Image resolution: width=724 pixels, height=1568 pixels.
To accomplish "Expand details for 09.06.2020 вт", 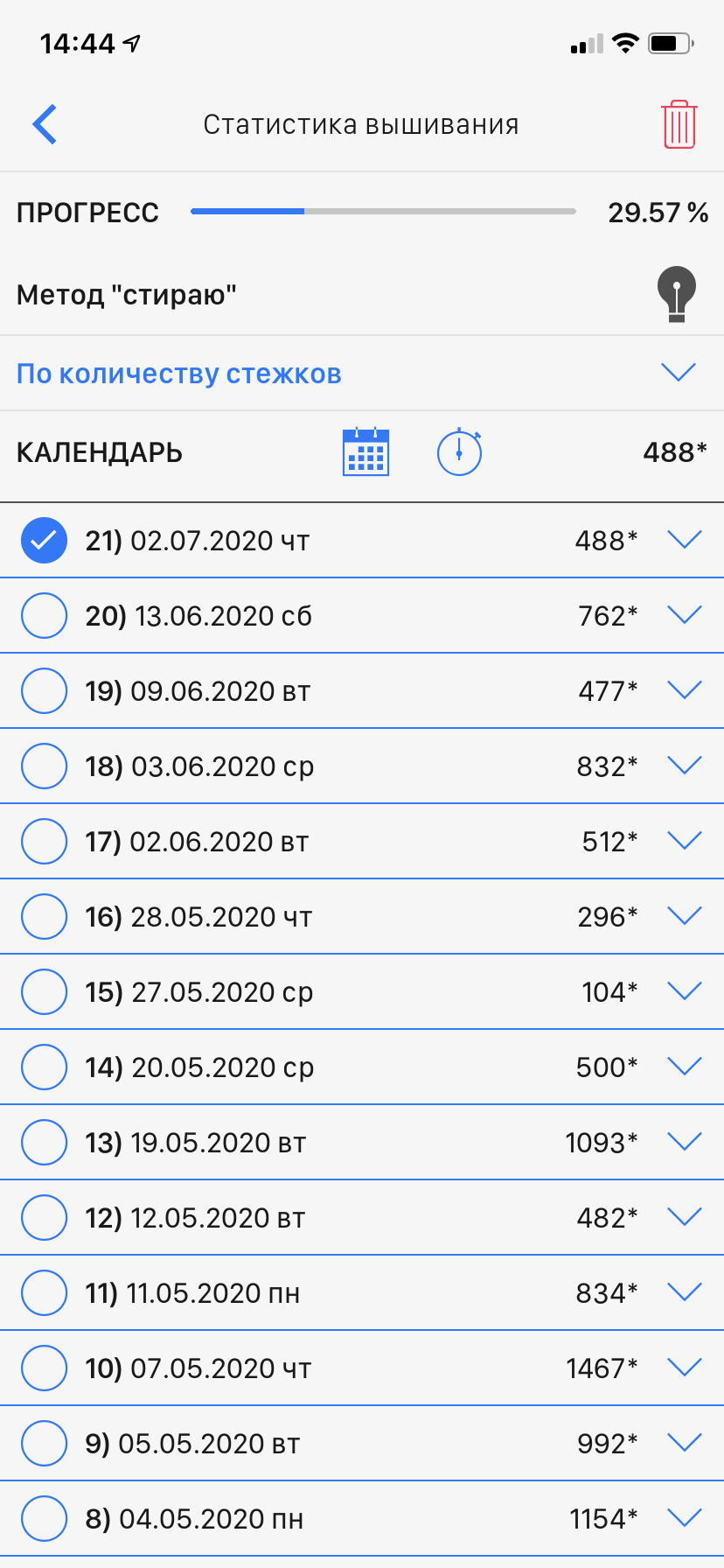I will (684, 690).
